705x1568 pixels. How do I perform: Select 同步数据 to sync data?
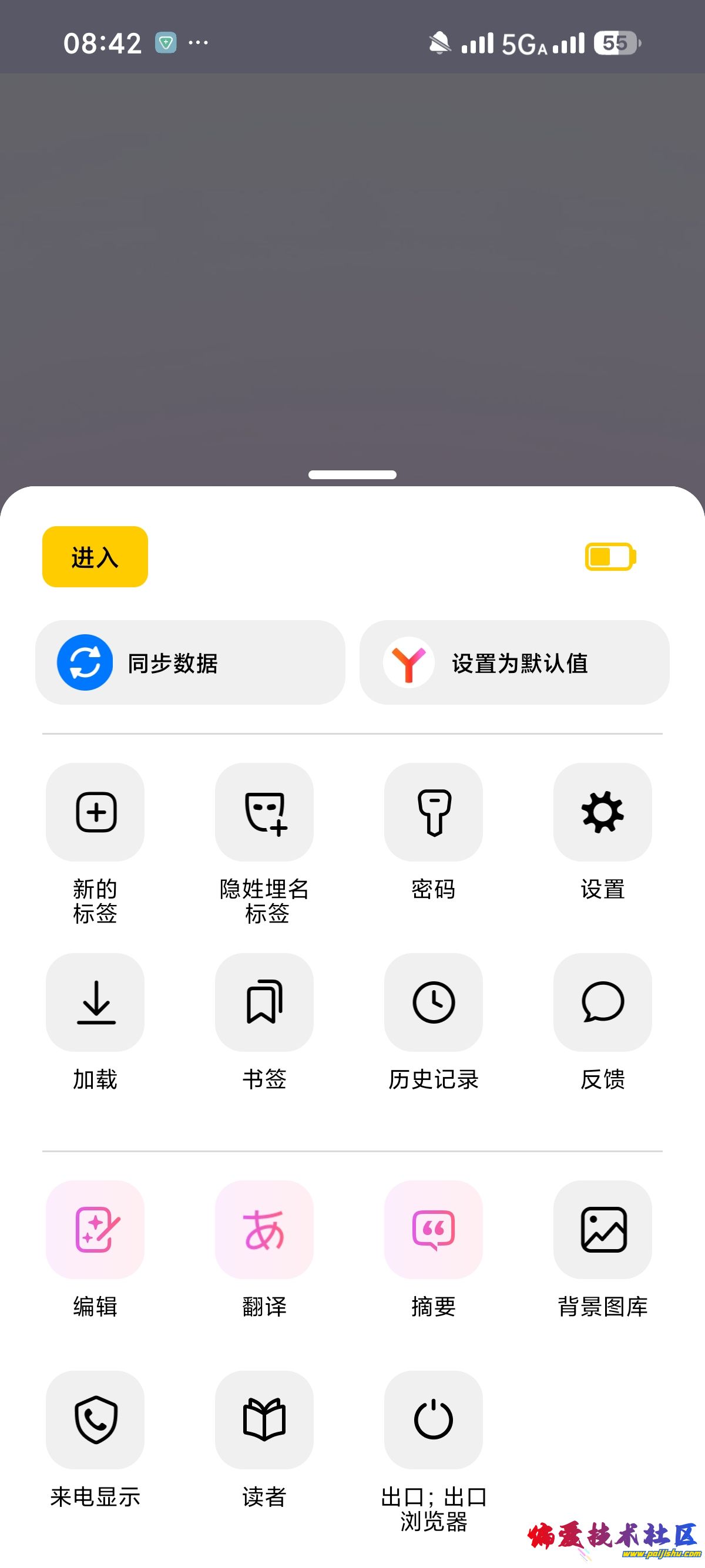tap(190, 662)
